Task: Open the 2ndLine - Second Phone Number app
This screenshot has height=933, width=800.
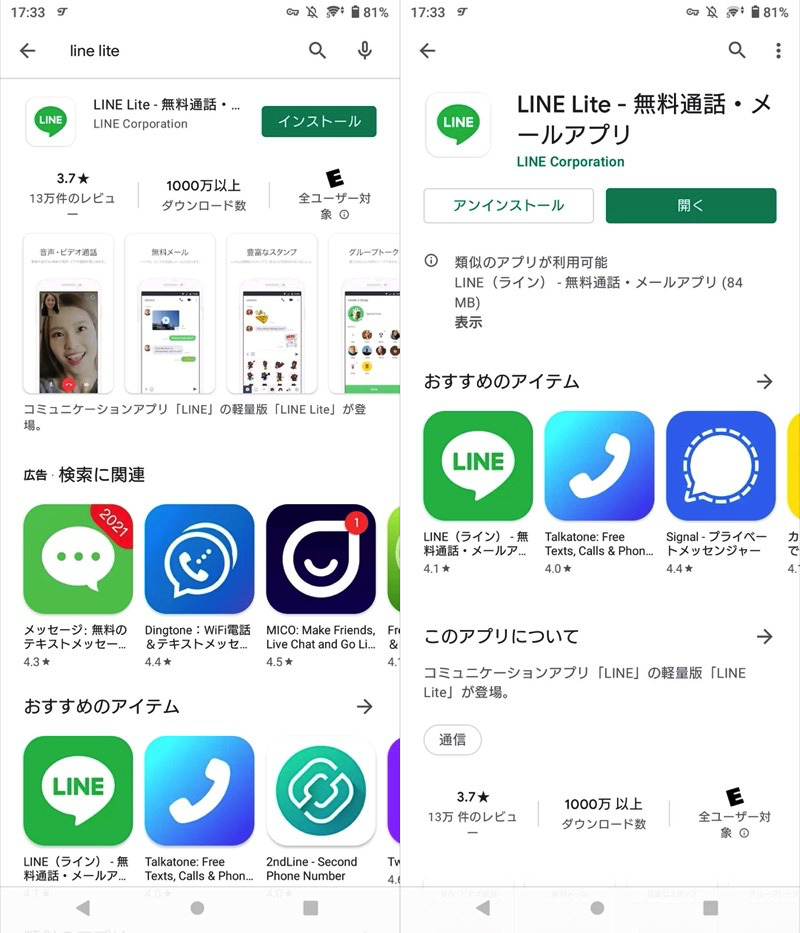Action: click(320, 792)
